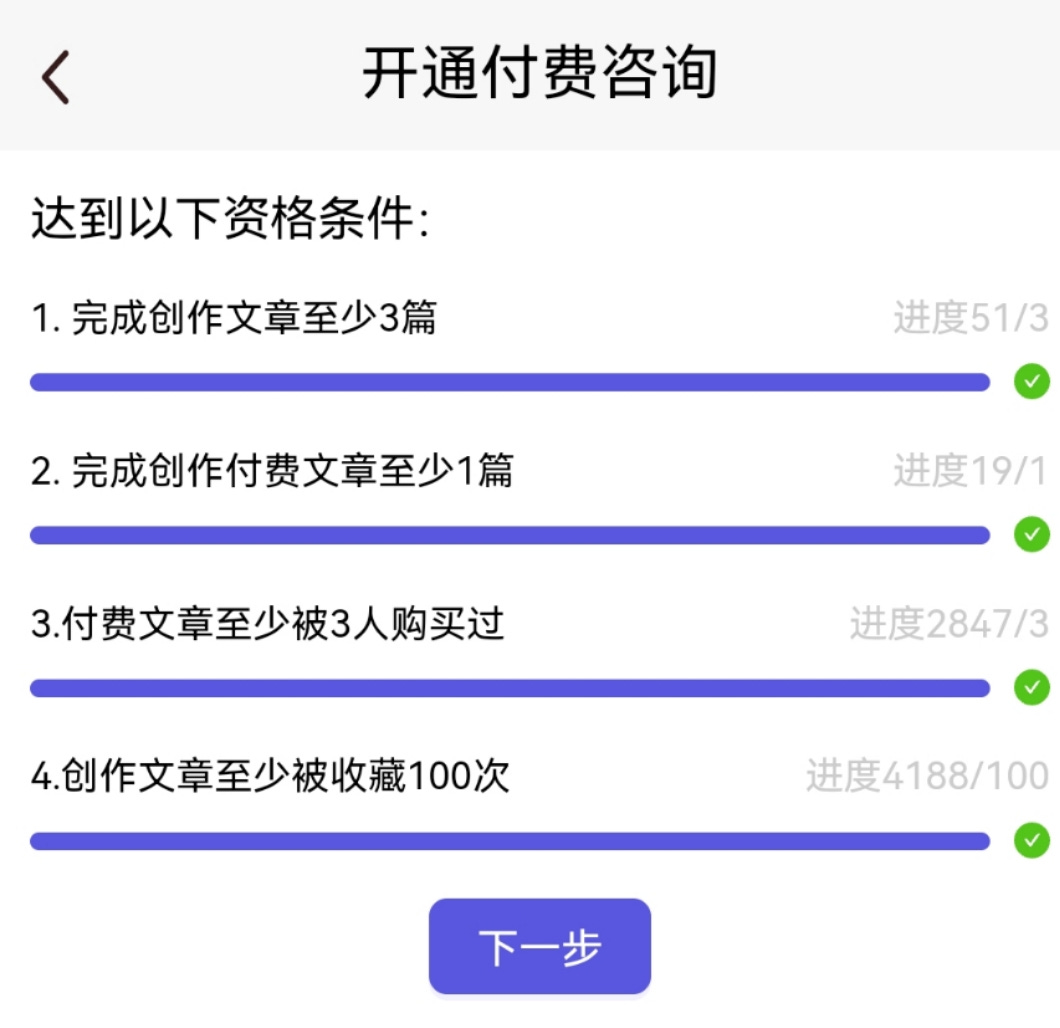Image resolution: width=1060 pixels, height=1028 pixels.
Task: Tap the 下一步 button
Action: (540, 946)
